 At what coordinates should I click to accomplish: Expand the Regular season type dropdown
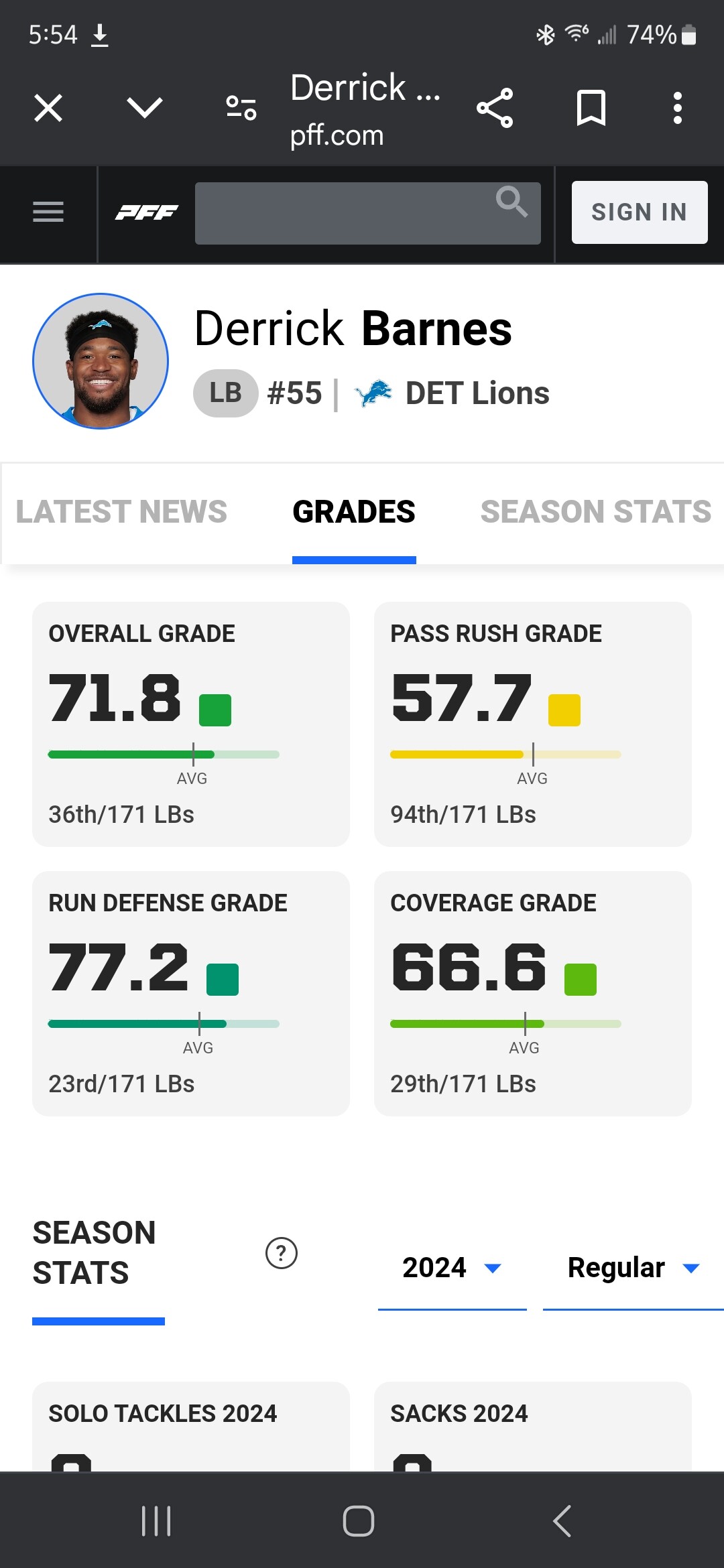click(633, 1268)
